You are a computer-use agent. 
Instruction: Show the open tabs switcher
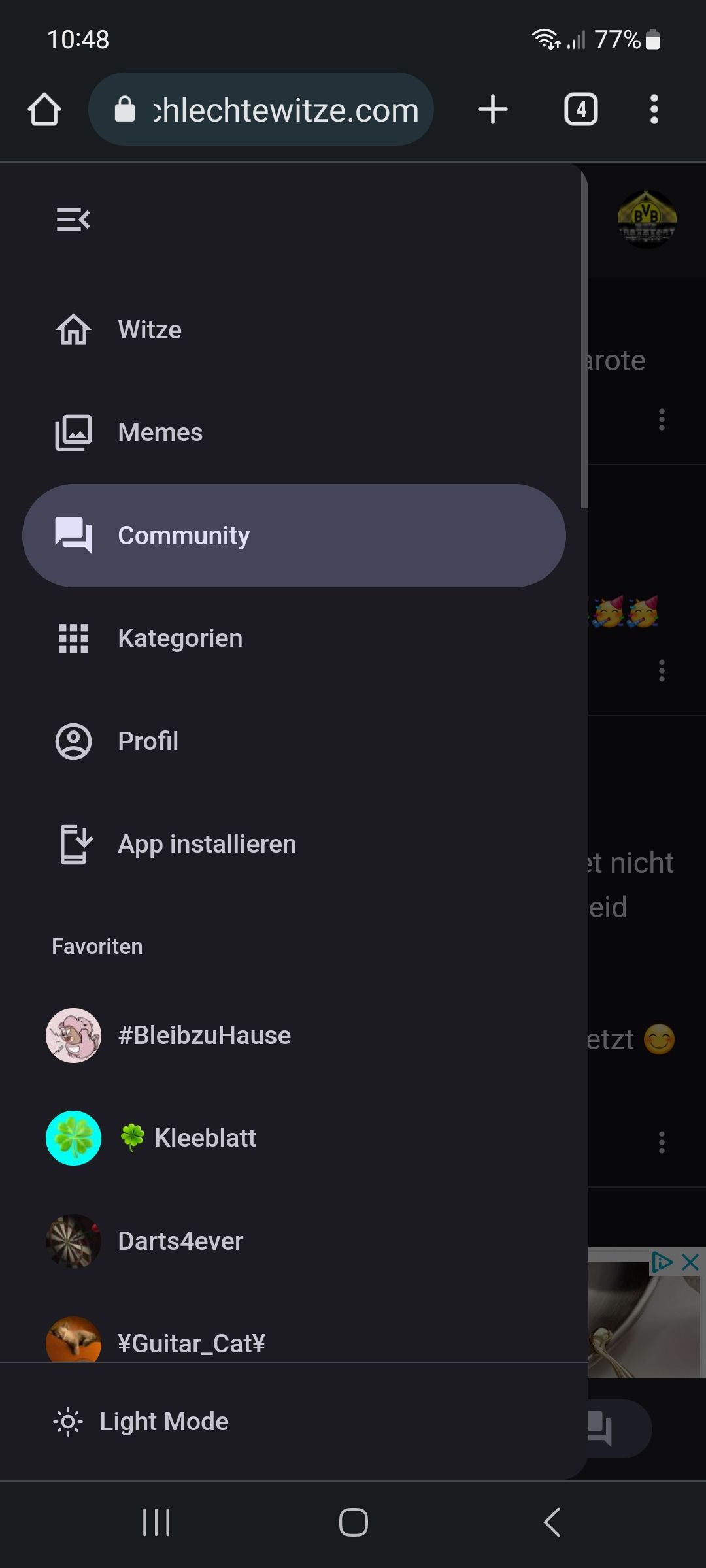(x=581, y=109)
